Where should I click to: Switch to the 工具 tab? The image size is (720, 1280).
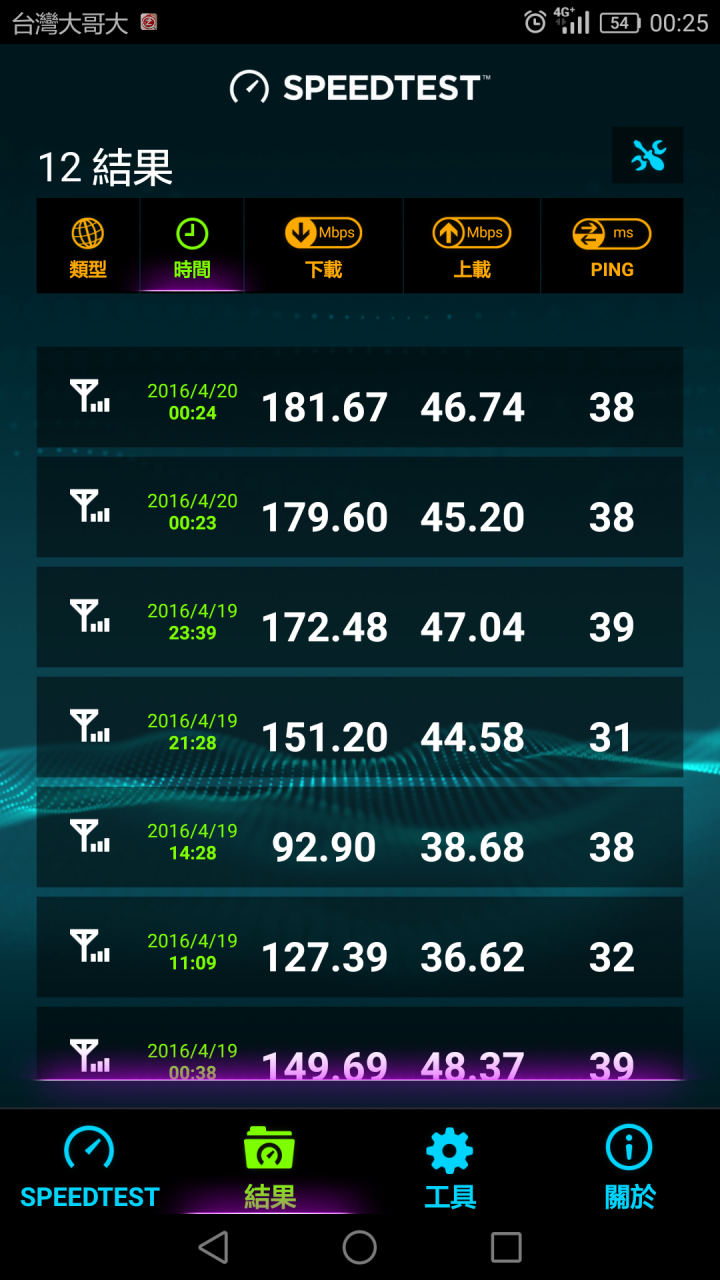coord(450,1166)
